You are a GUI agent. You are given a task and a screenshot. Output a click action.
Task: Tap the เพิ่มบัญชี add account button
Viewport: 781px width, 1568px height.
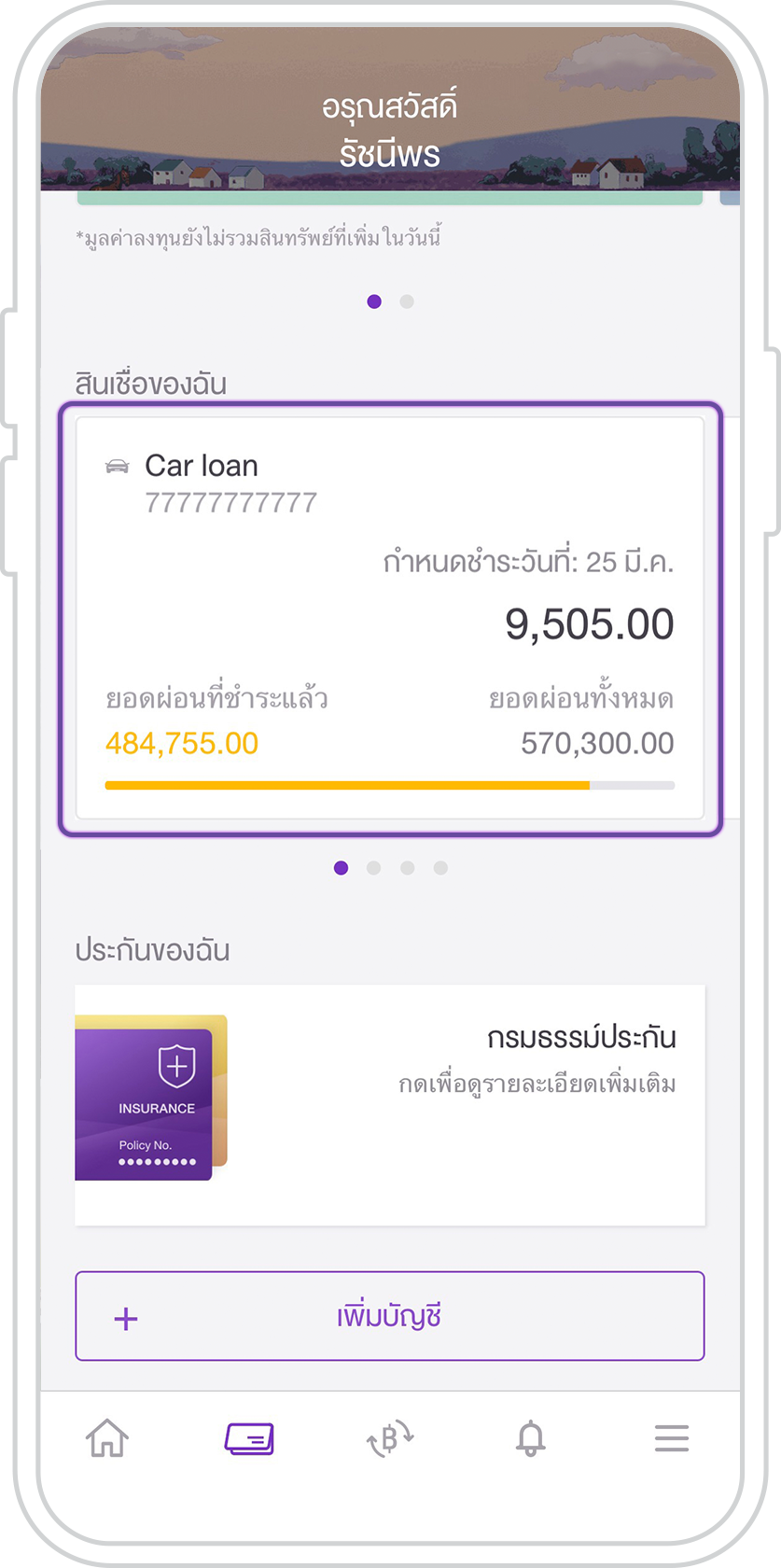pos(389,1316)
